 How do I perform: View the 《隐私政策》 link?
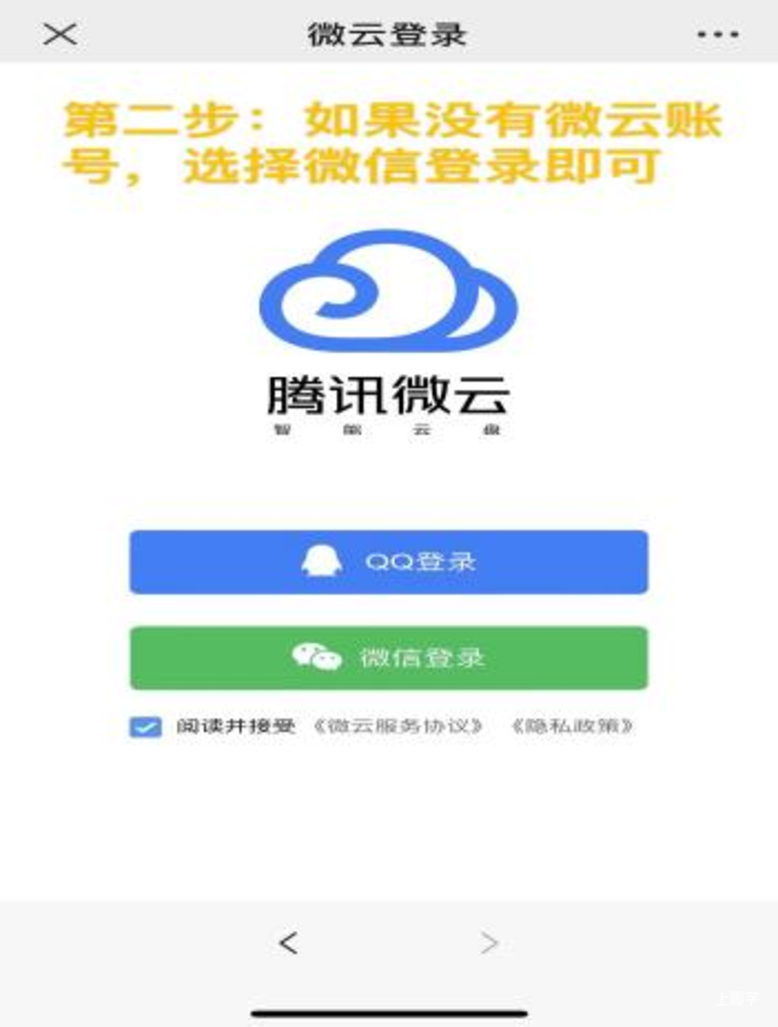tap(572, 727)
